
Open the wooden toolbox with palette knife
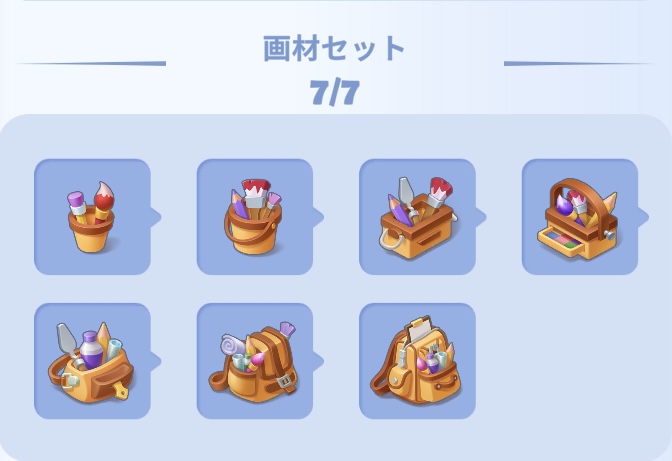pyautogui.click(x=417, y=217)
